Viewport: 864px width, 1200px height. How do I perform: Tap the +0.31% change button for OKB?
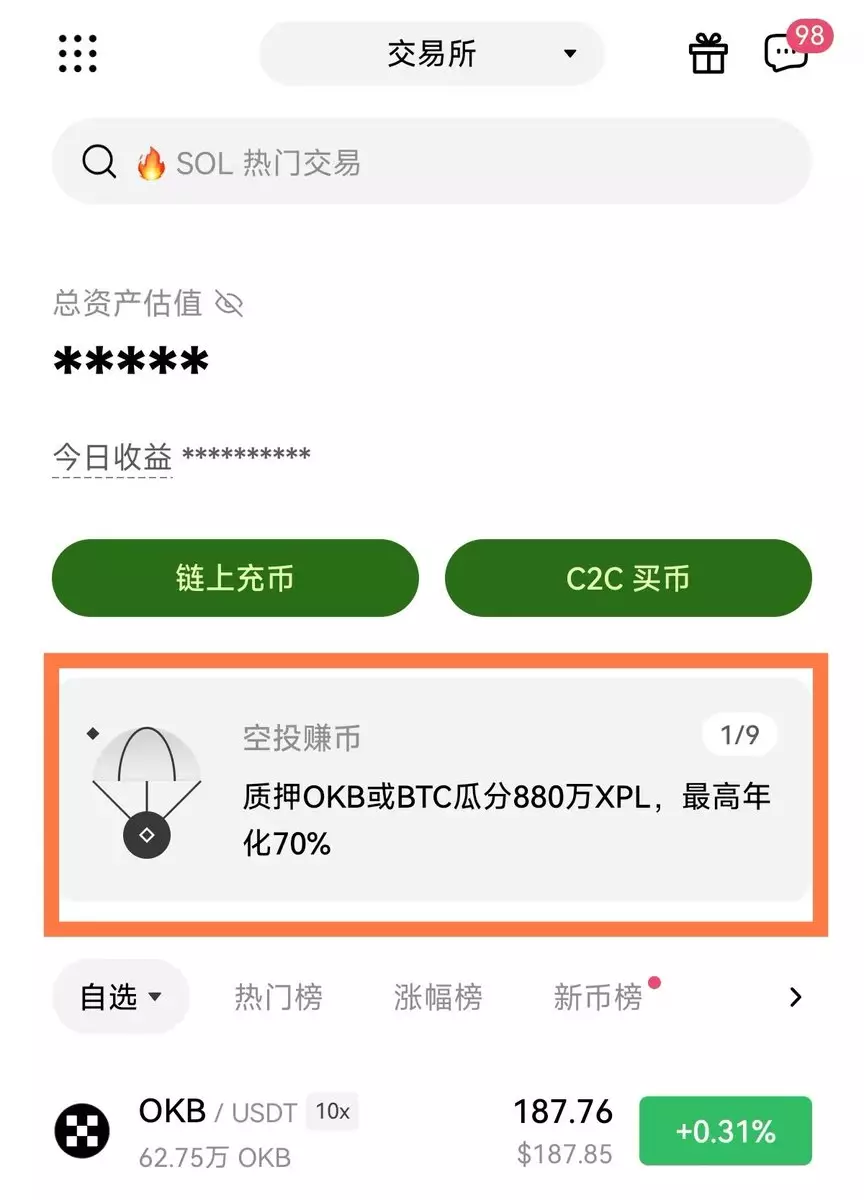pos(725,1131)
